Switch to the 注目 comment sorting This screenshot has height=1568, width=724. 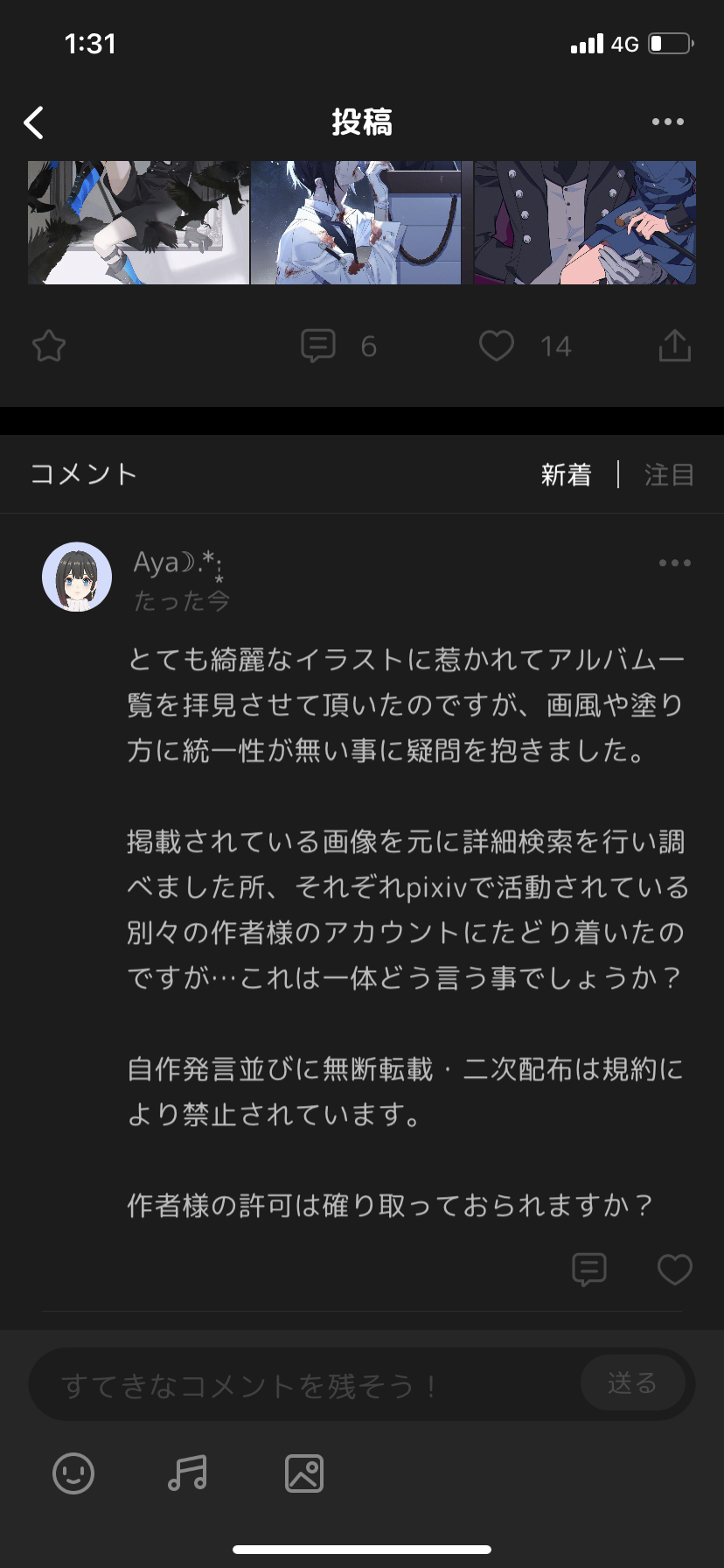coord(669,475)
